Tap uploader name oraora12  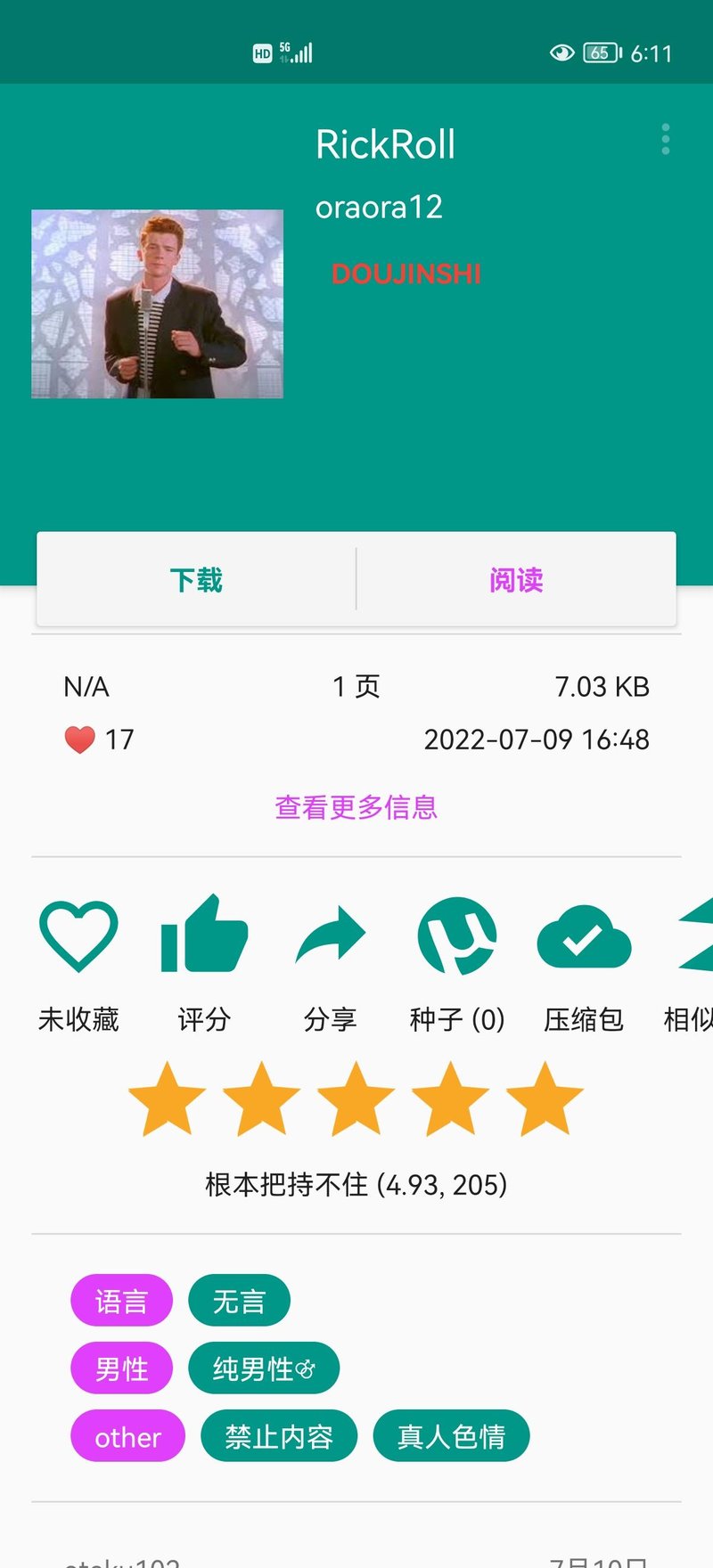click(x=379, y=207)
